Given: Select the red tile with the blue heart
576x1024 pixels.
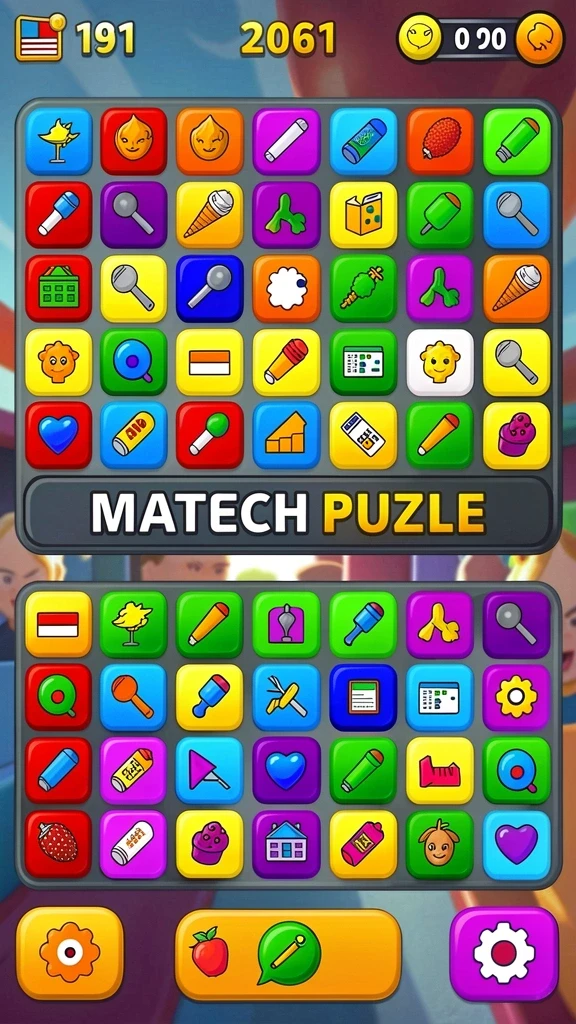Looking at the screenshot, I should pos(59,435).
